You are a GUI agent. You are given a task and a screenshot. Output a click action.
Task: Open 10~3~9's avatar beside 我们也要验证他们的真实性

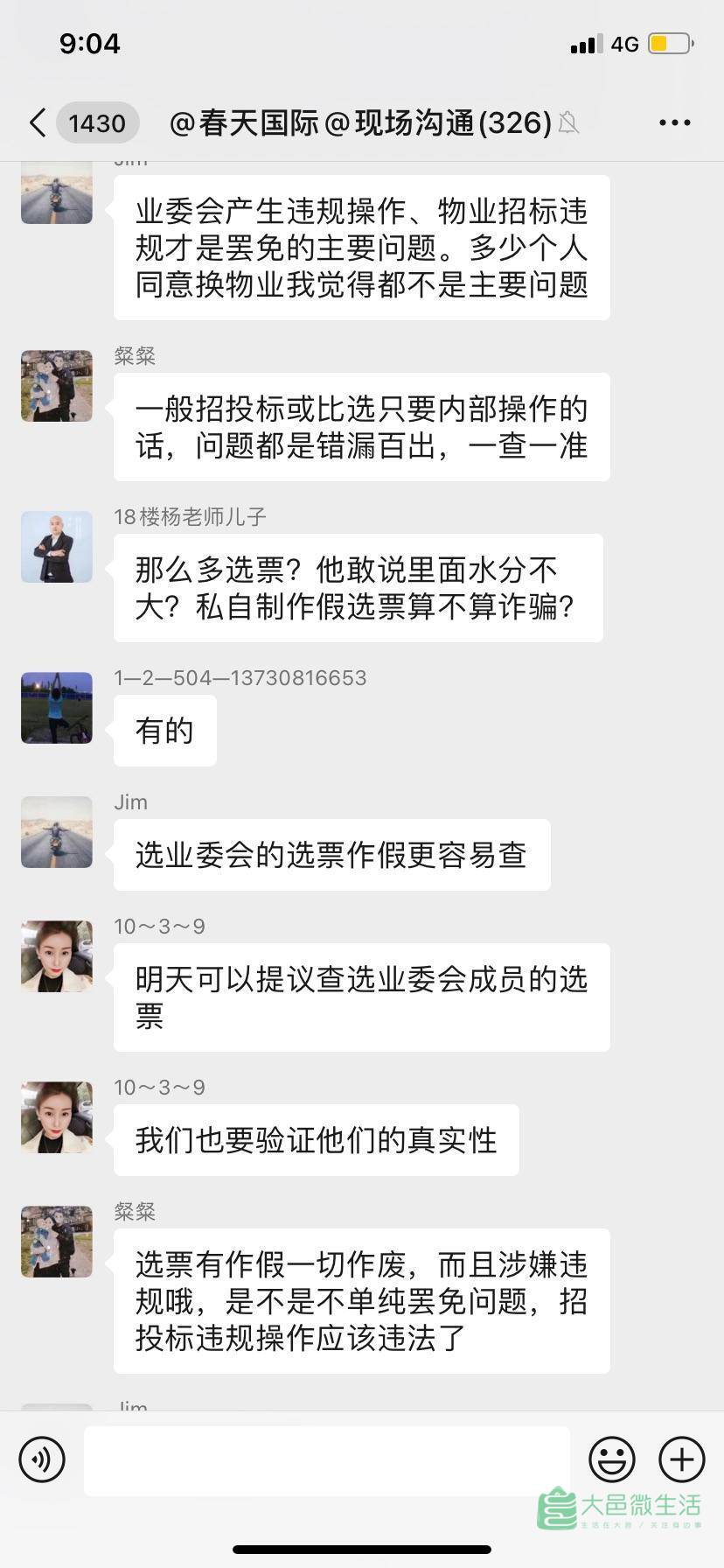point(57,1117)
